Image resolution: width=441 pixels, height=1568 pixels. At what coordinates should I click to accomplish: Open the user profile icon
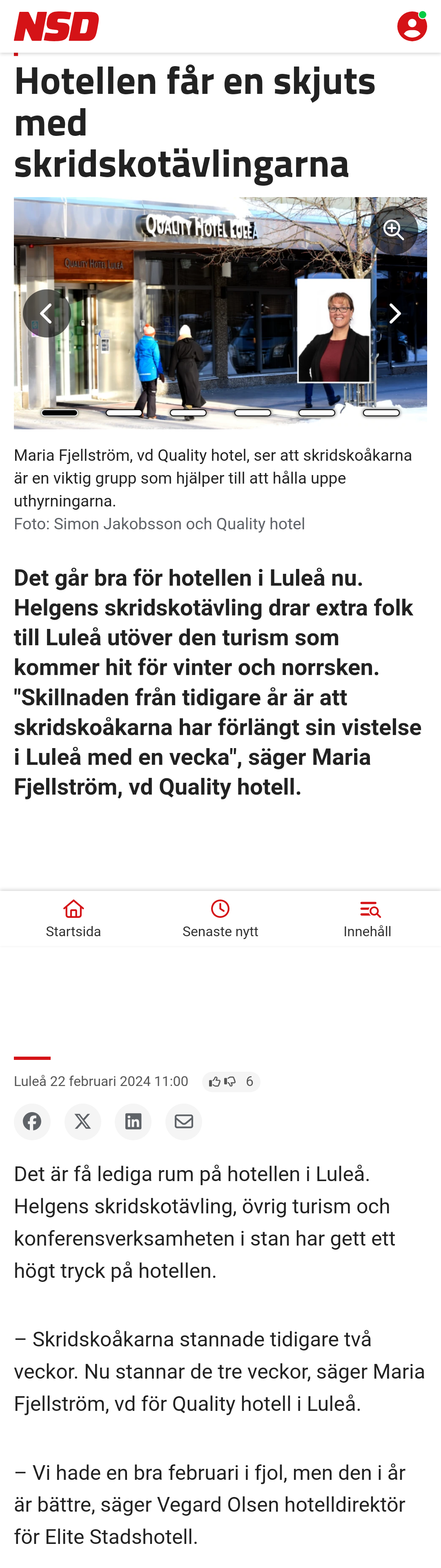point(412,26)
